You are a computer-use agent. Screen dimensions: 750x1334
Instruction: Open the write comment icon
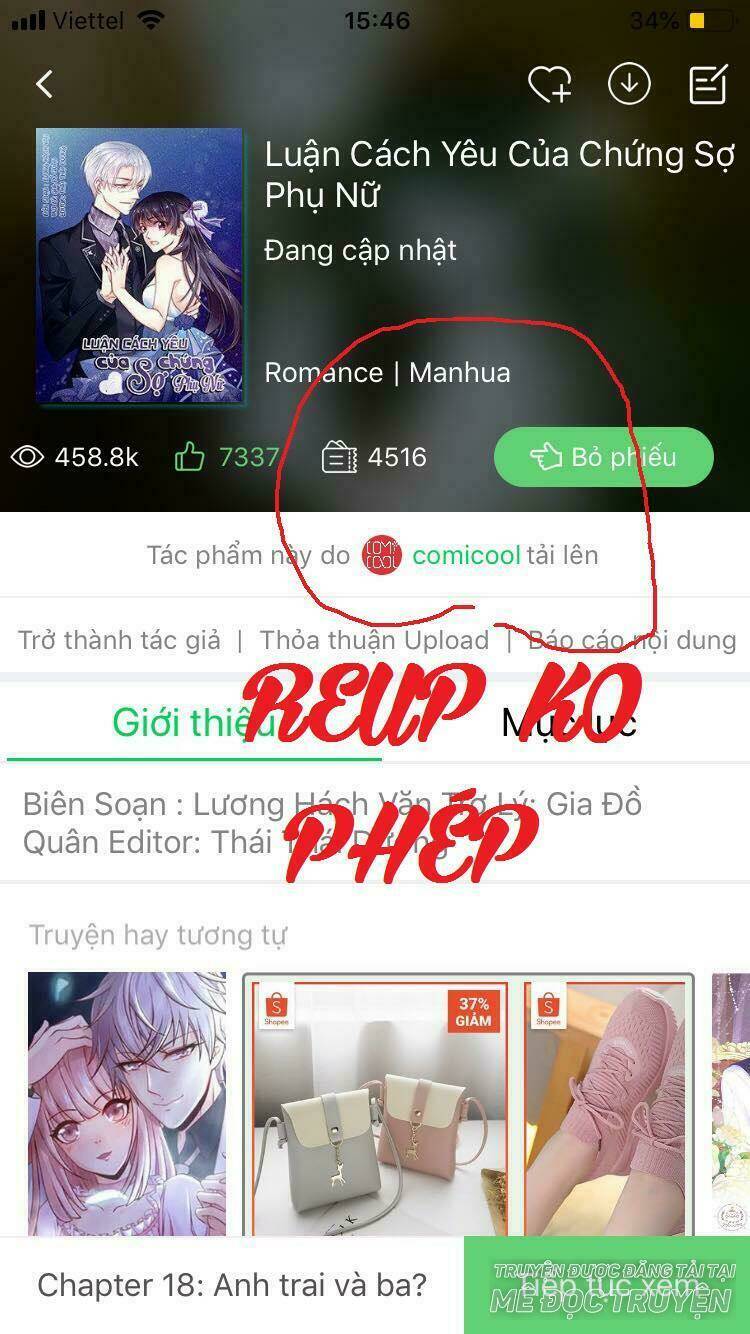708,85
